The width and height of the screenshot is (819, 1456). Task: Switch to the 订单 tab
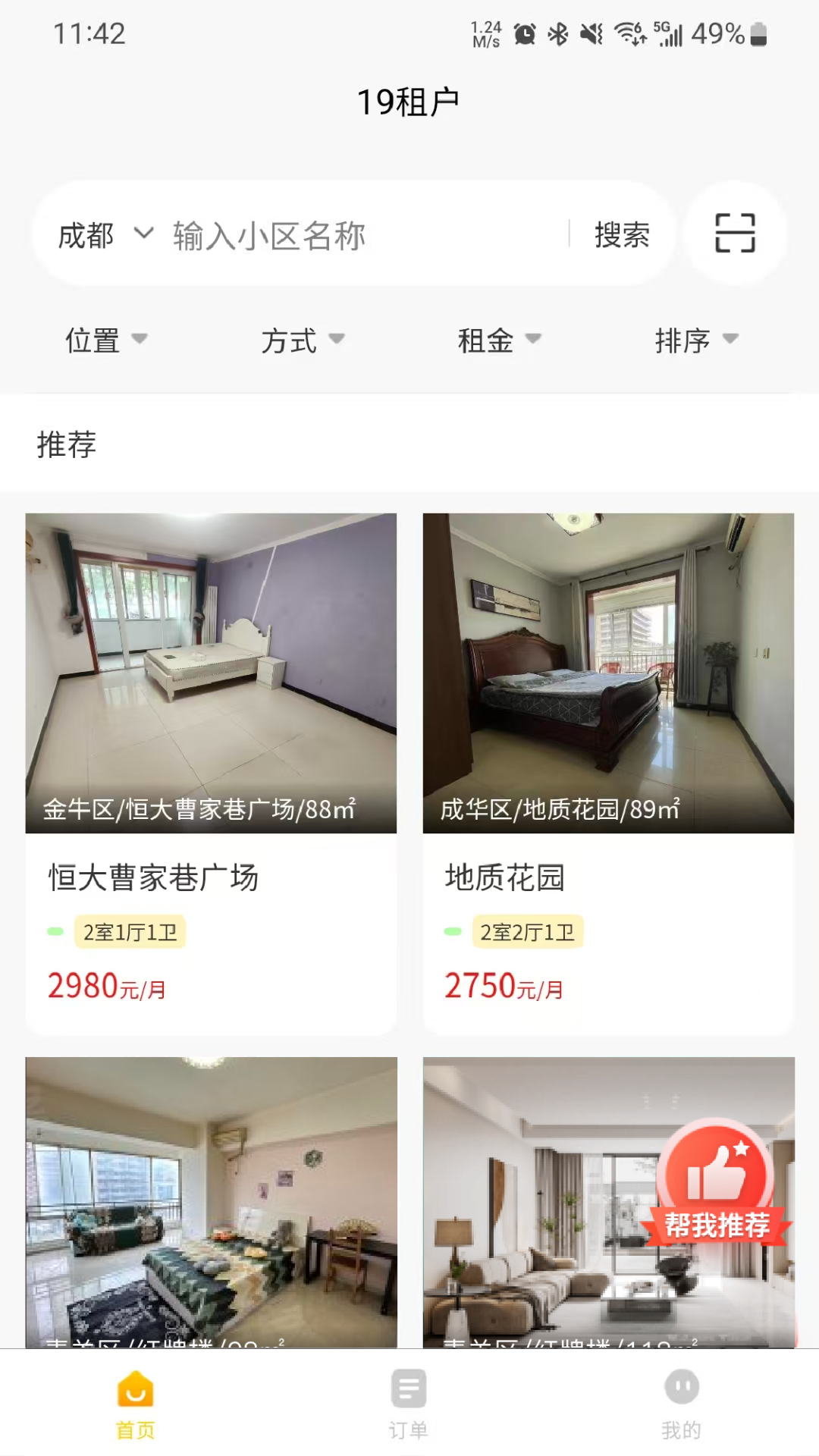point(409,1404)
